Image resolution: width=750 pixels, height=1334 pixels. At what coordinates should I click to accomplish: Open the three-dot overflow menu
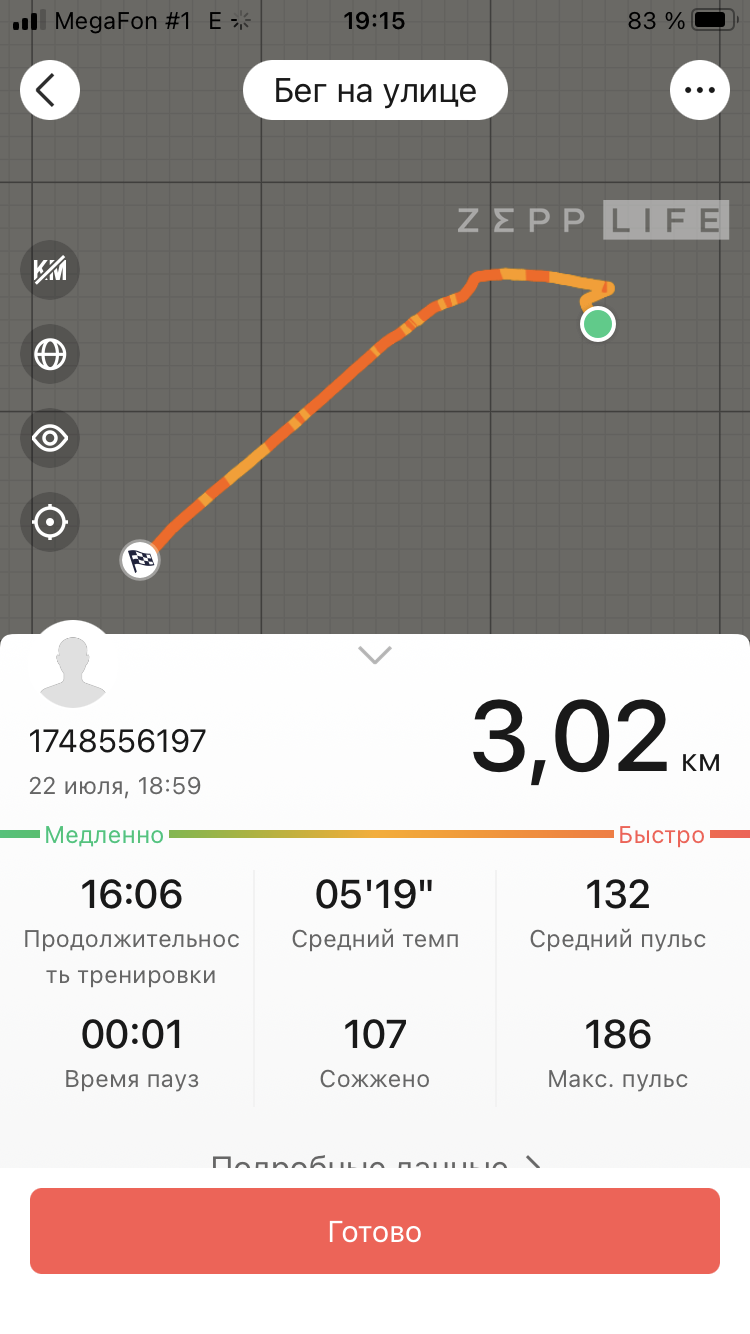[x=700, y=90]
